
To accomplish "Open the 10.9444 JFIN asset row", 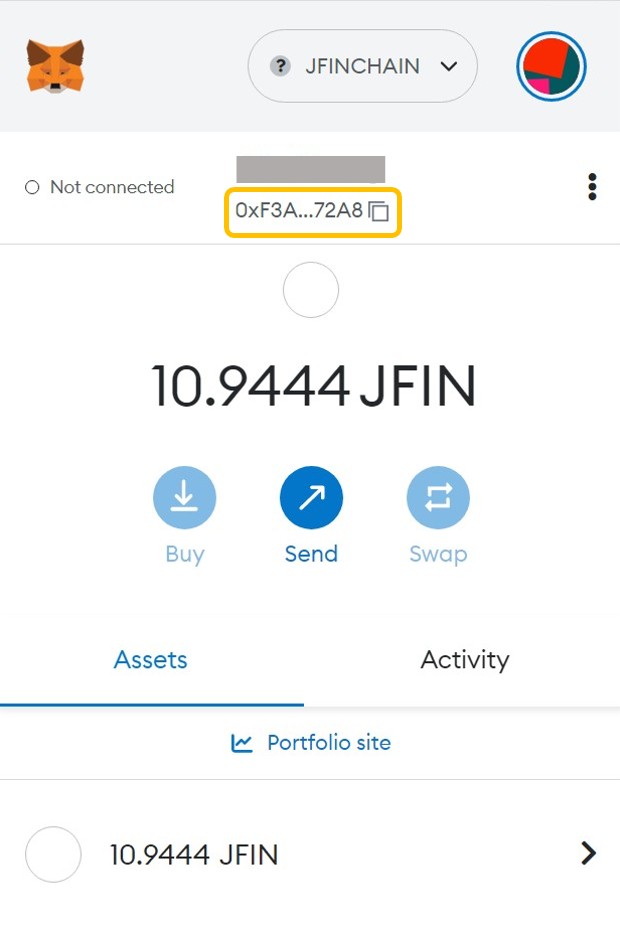I will click(x=310, y=854).
